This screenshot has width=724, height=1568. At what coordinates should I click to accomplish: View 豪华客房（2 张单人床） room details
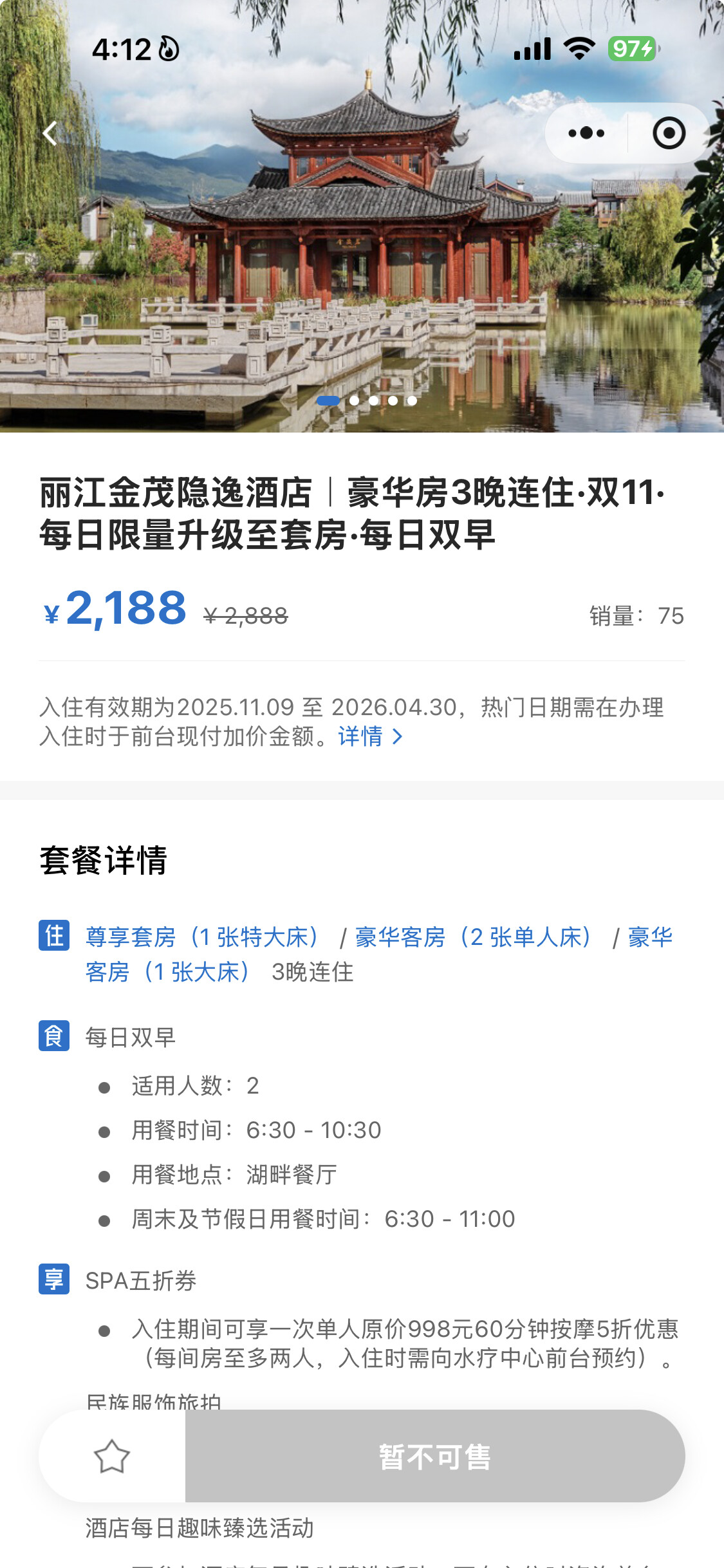473,937
